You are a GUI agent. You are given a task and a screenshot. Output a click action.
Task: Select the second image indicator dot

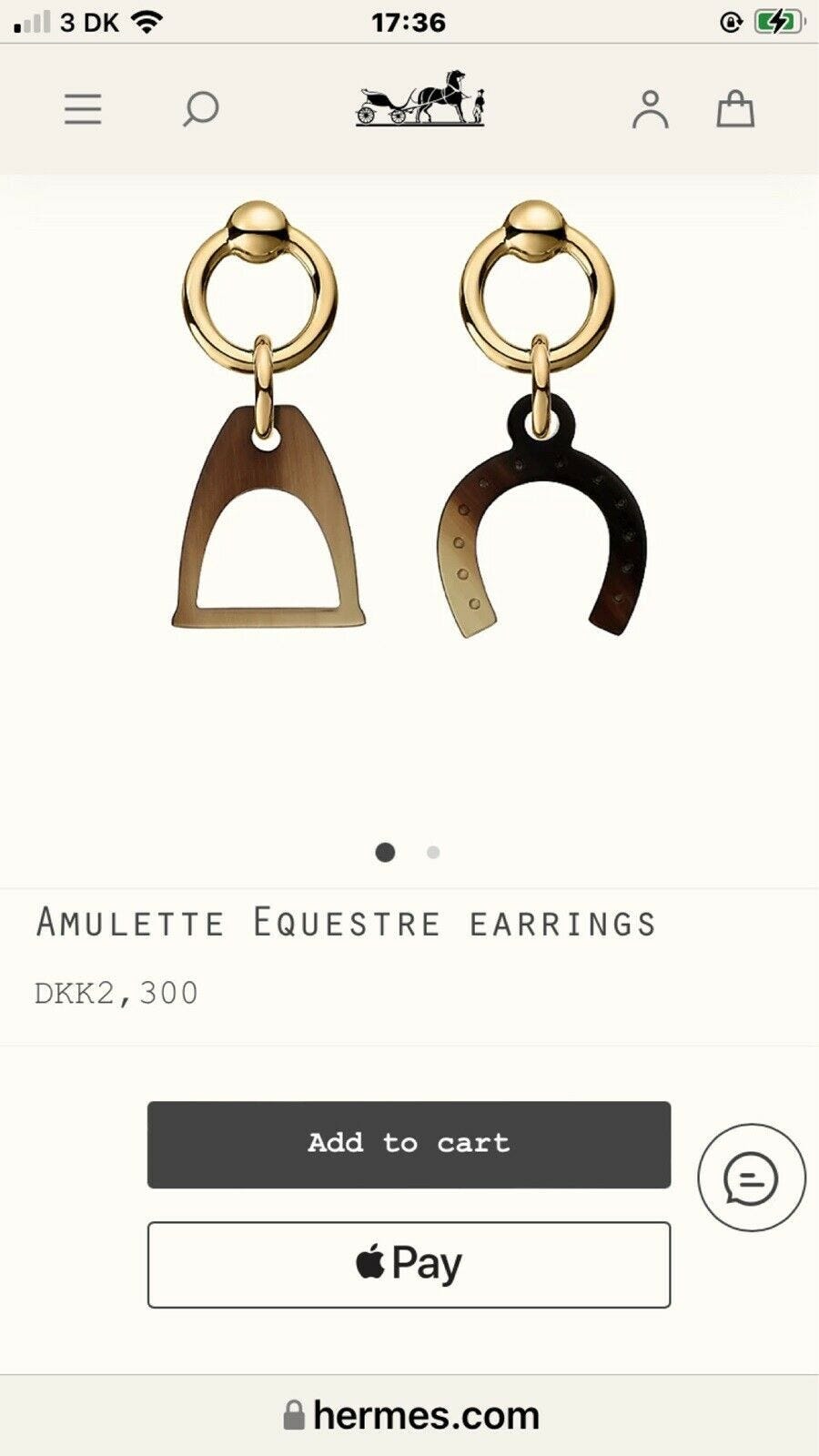pyautogui.click(x=433, y=853)
